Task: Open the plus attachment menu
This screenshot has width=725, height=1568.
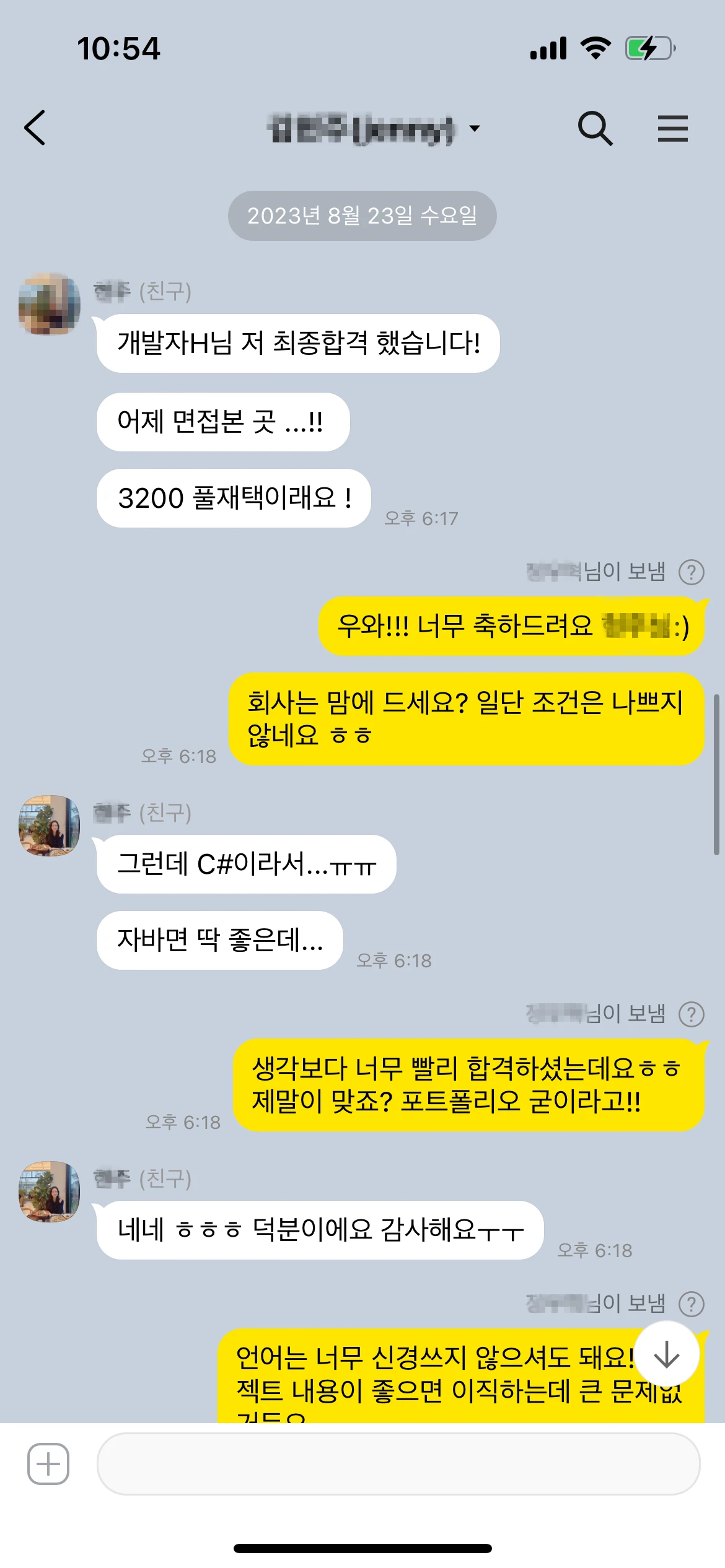Action: point(48,1464)
